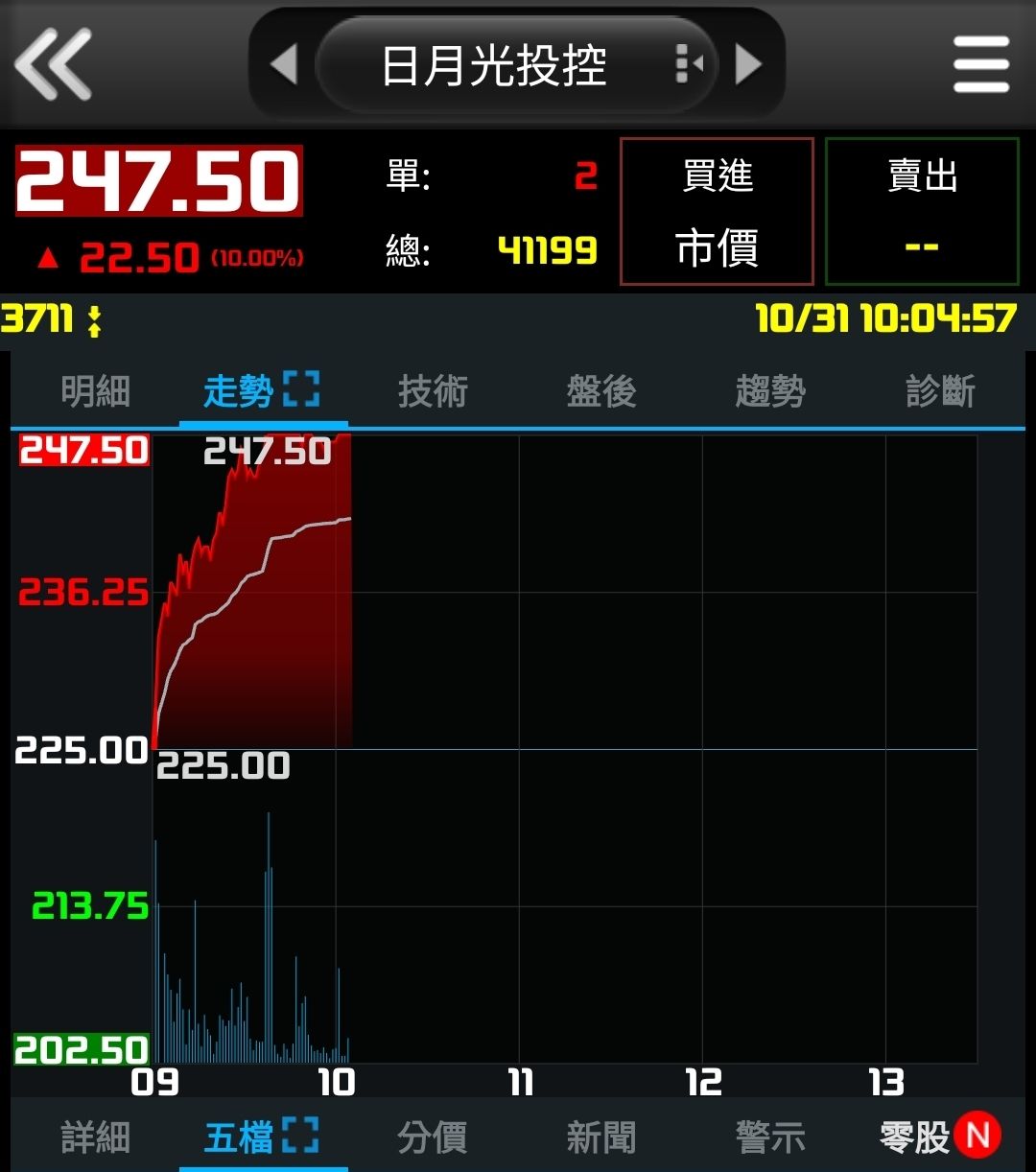The height and width of the screenshot is (1172, 1036).
Task: Tap the 賣出 sell button
Action: 922,211
